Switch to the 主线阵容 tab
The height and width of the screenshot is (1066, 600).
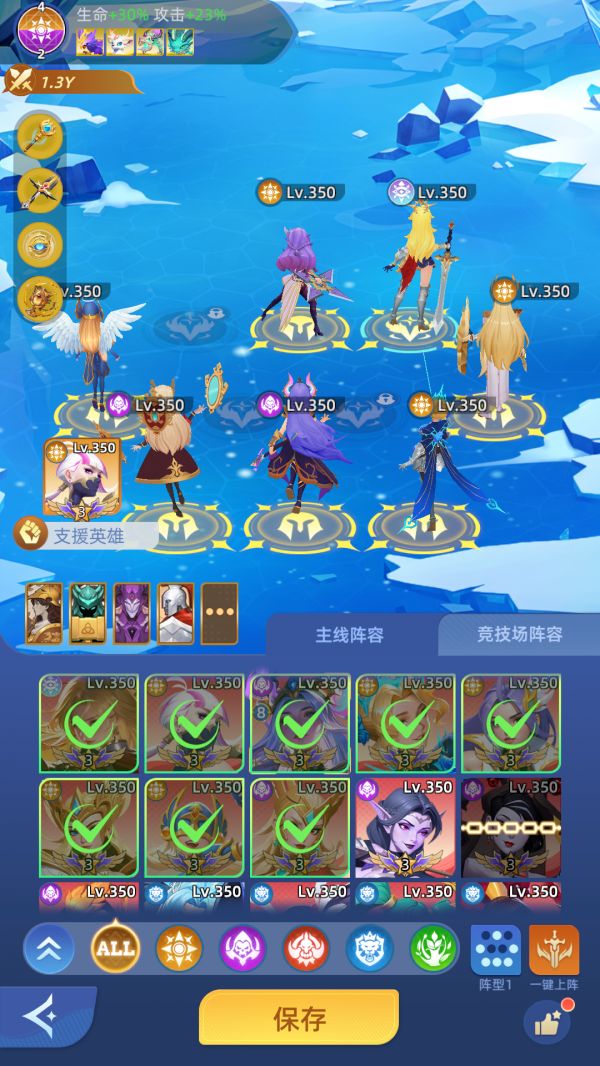pos(350,635)
